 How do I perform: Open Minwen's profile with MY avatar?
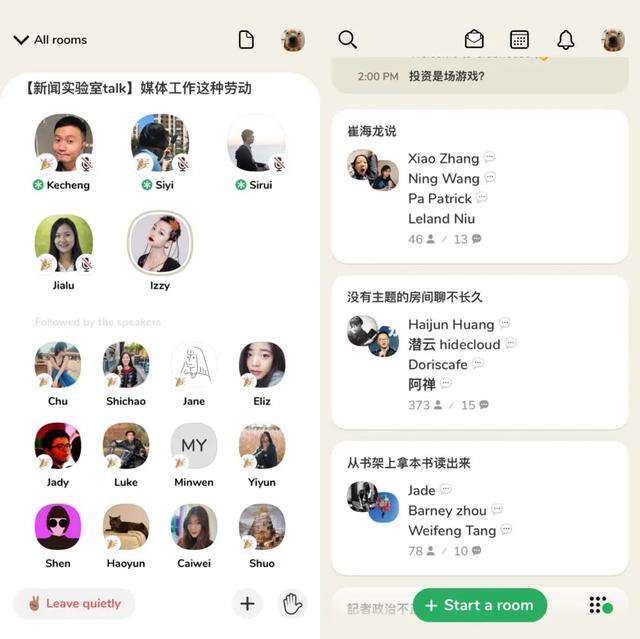point(194,446)
